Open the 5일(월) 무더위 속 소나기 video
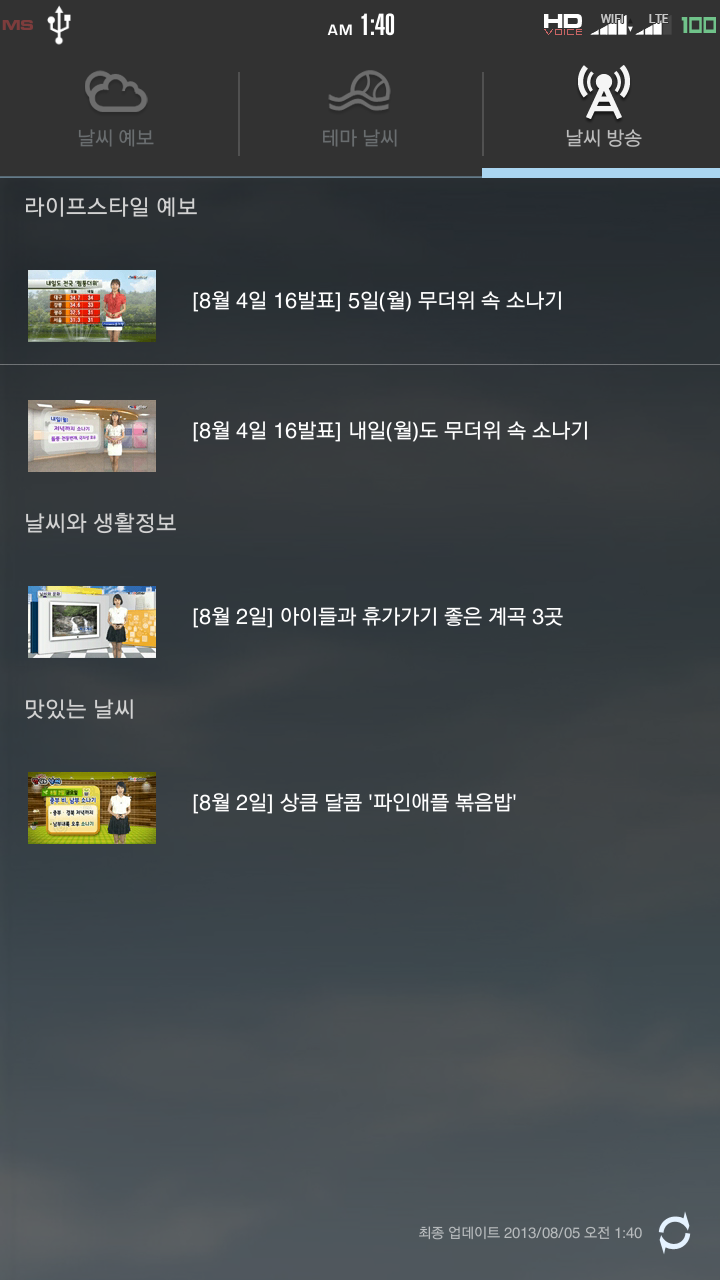The height and width of the screenshot is (1280, 720). click(377, 301)
